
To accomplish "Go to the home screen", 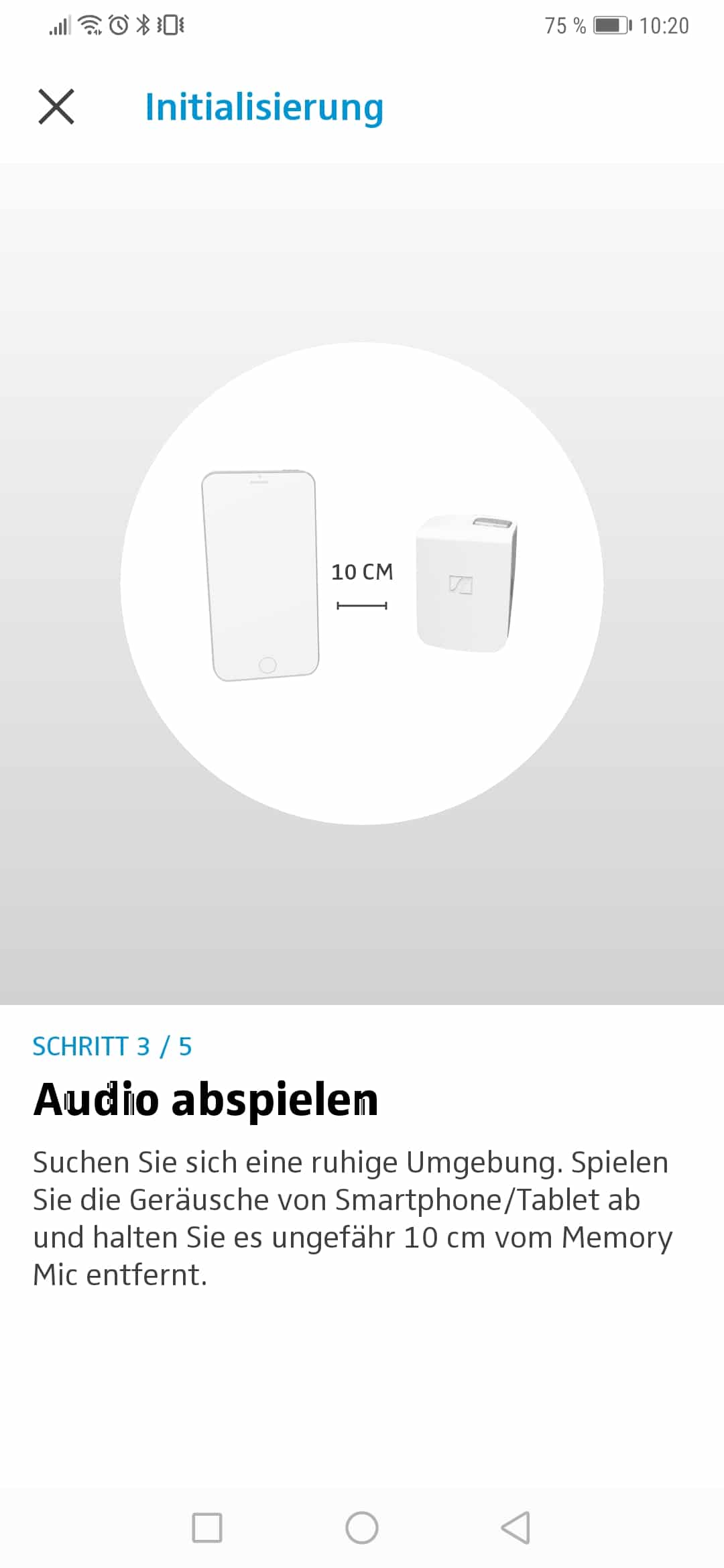I will click(362, 1527).
